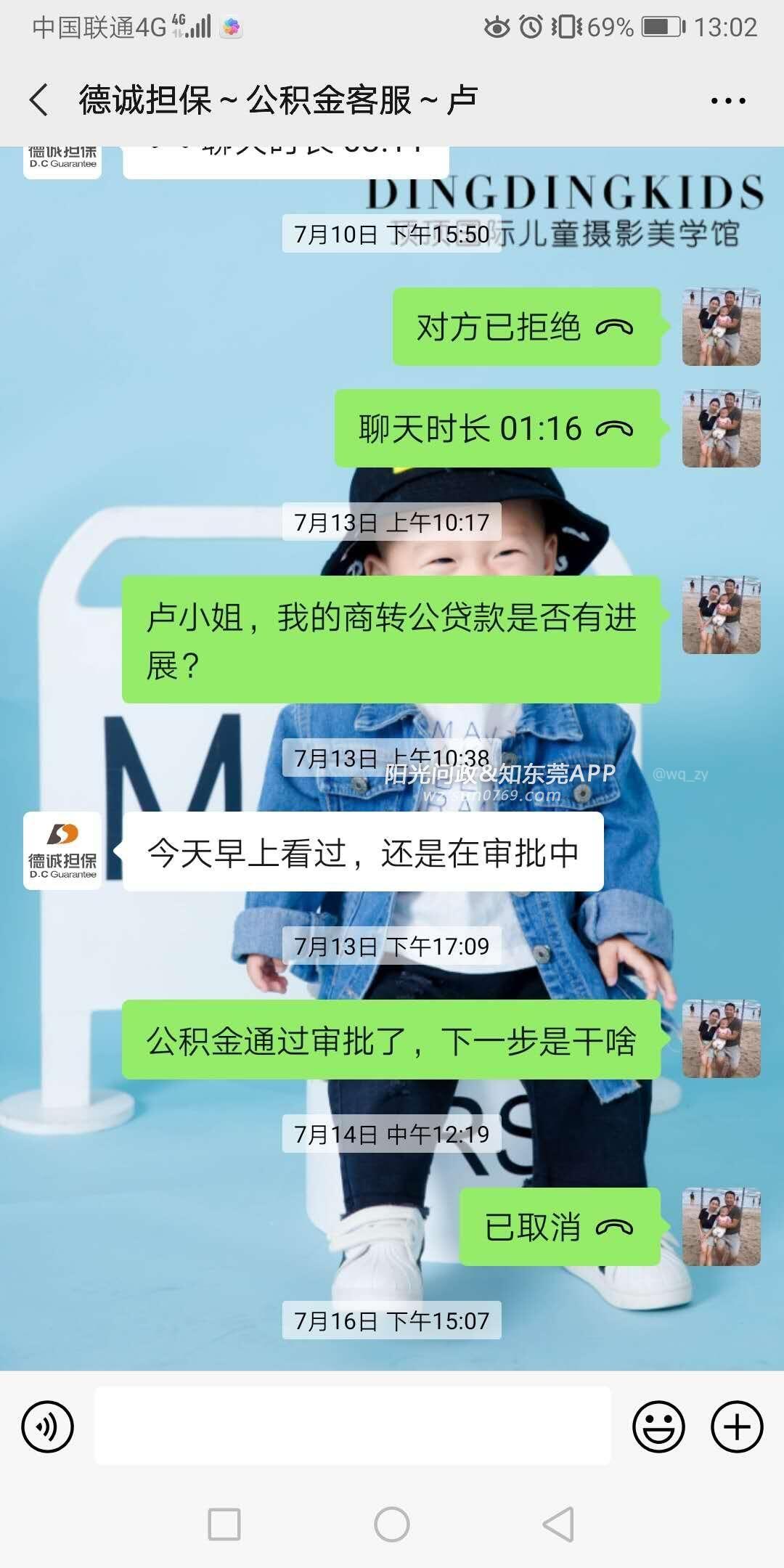Open my avatar beside 公积金通过审批了 message

(721, 1038)
